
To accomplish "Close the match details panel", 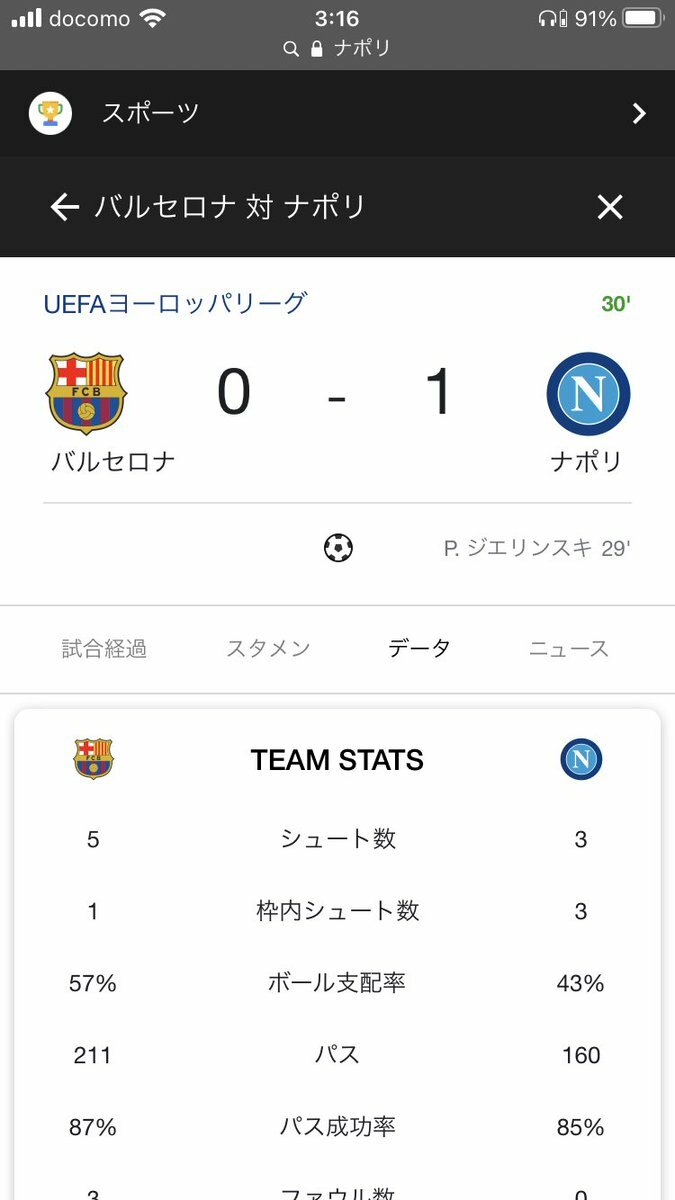I will click(610, 207).
